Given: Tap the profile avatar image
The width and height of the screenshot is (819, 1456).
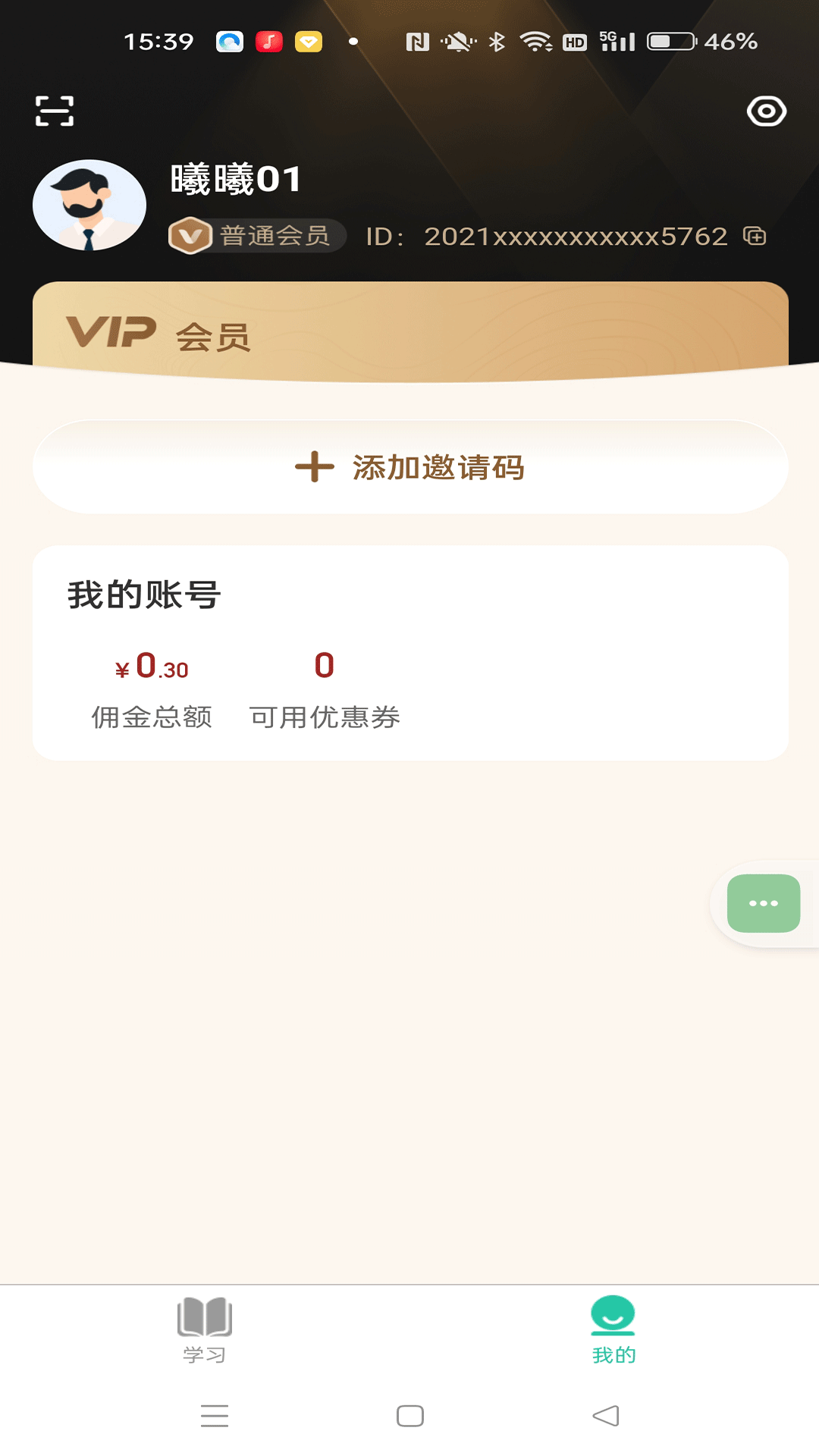Looking at the screenshot, I should [89, 205].
